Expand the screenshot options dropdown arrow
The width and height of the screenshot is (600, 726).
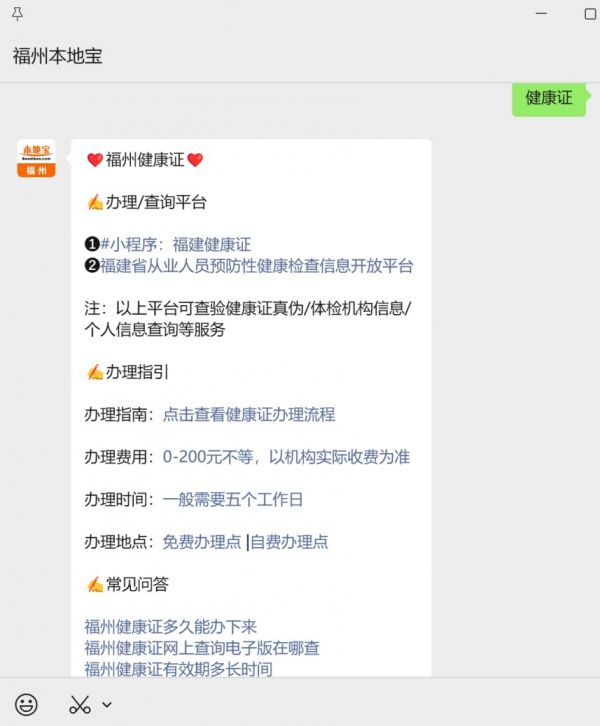pyautogui.click(x=107, y=704)
